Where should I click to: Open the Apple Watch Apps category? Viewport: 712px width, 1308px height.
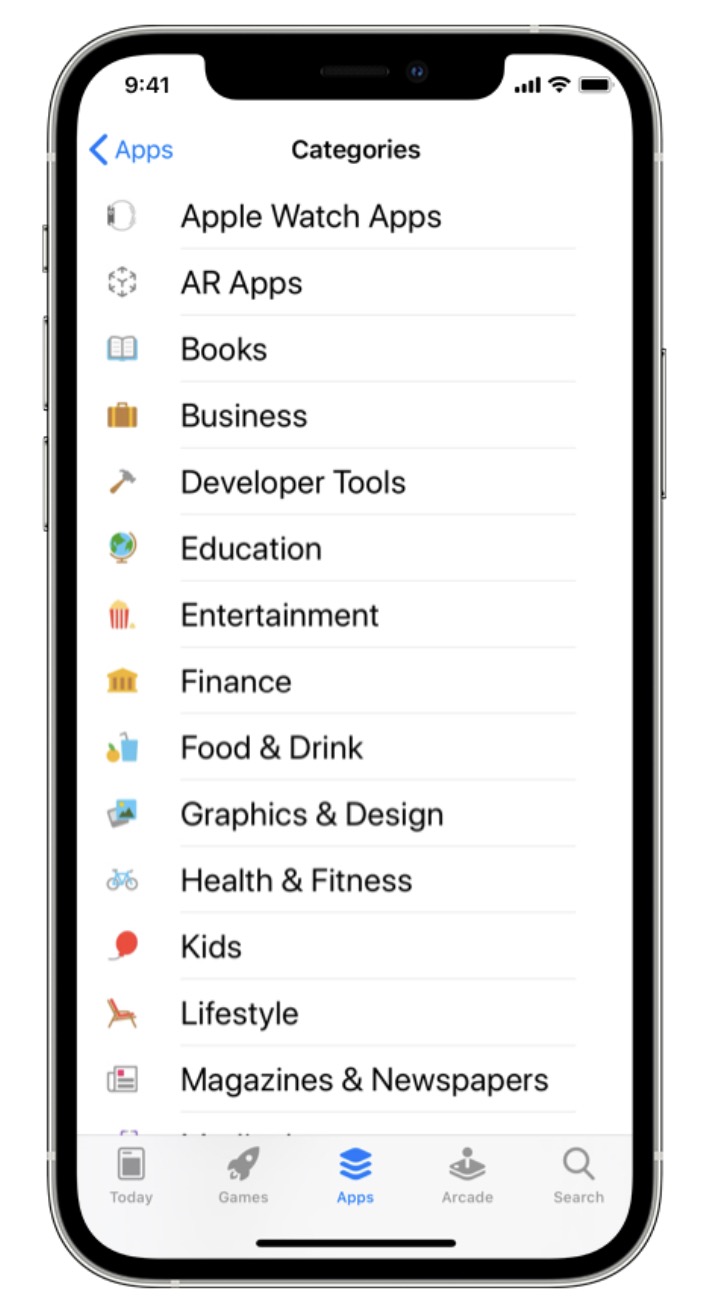(310, 217)
